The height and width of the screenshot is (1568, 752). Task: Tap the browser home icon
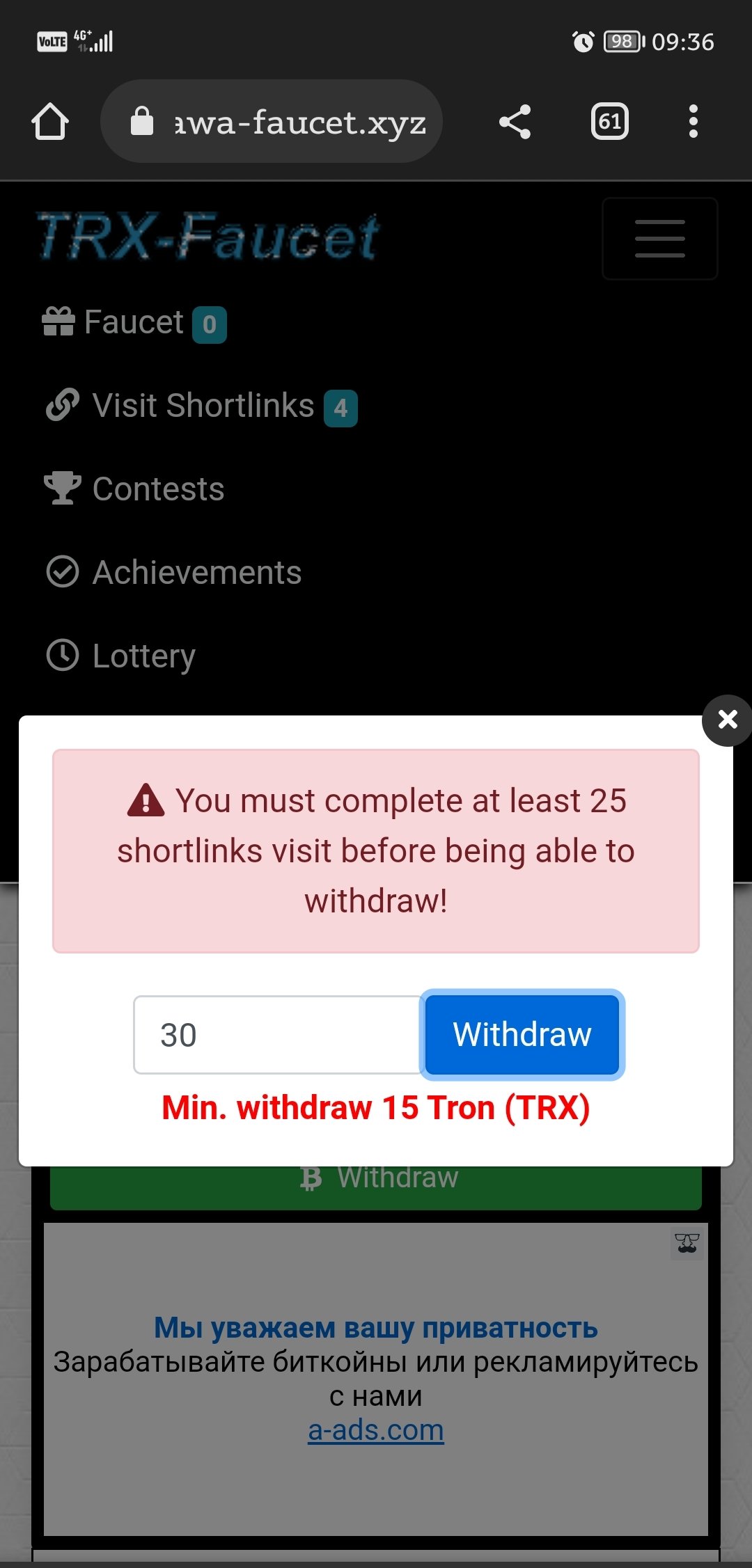pos(50,122)
